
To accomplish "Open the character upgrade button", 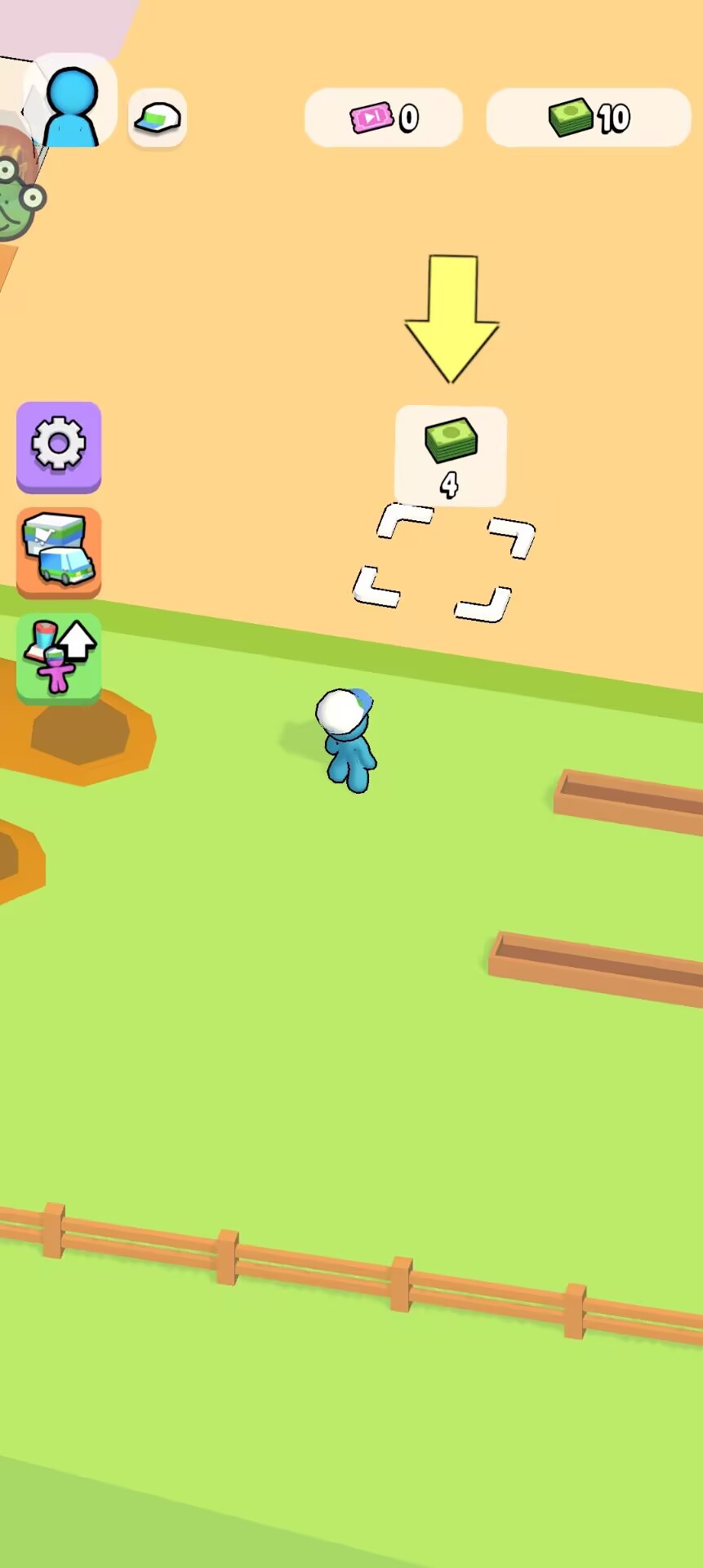I will point(59,658).
